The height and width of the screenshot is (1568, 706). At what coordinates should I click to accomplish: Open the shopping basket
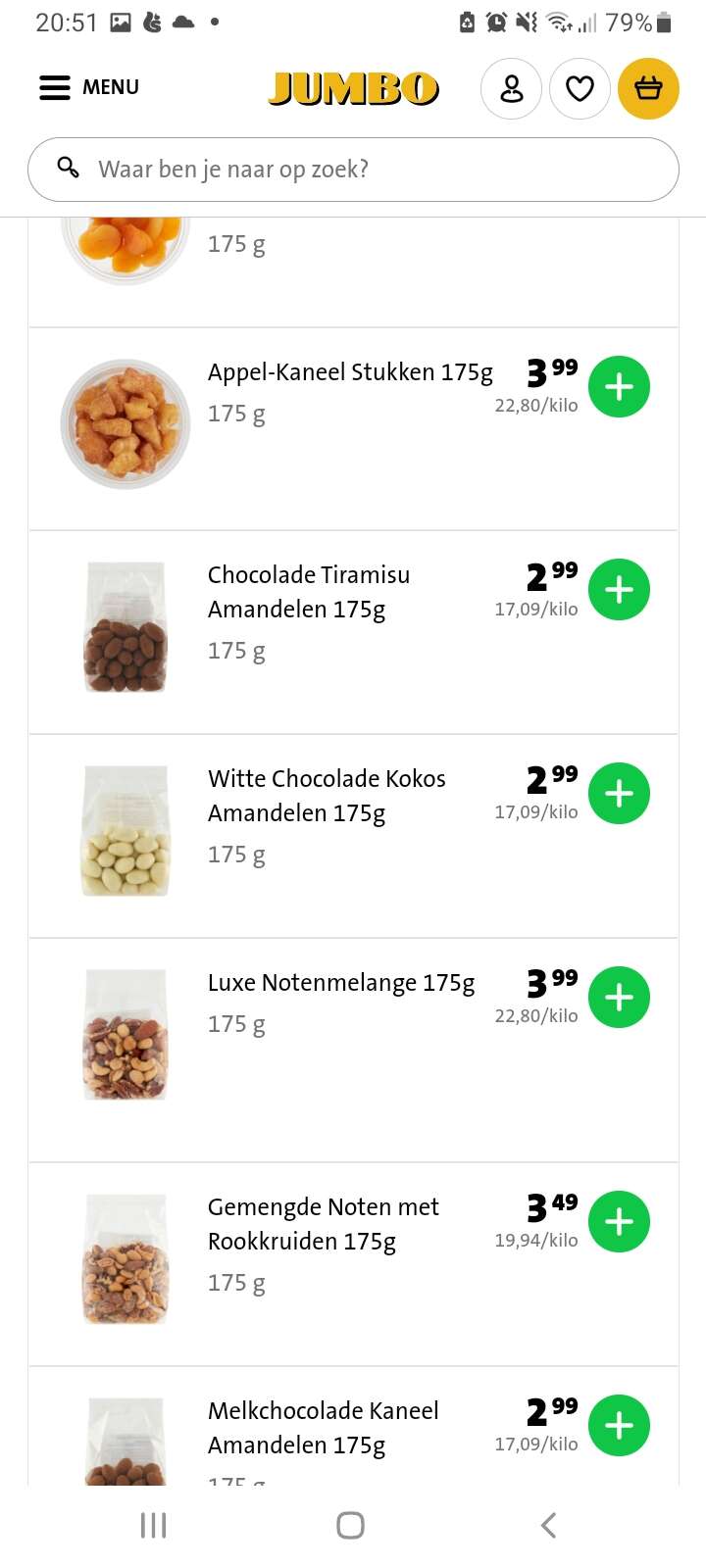[x=648, y=89]
